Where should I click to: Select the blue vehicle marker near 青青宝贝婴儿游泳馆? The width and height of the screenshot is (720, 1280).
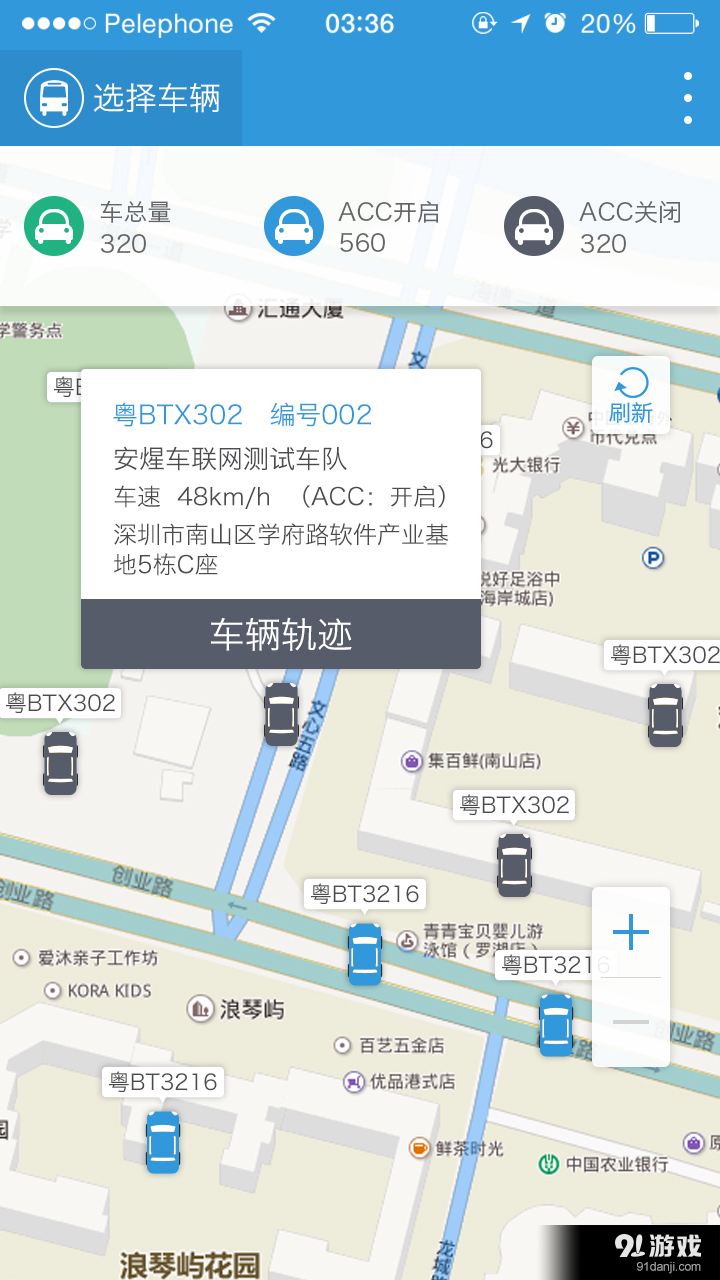pos(364,955)
